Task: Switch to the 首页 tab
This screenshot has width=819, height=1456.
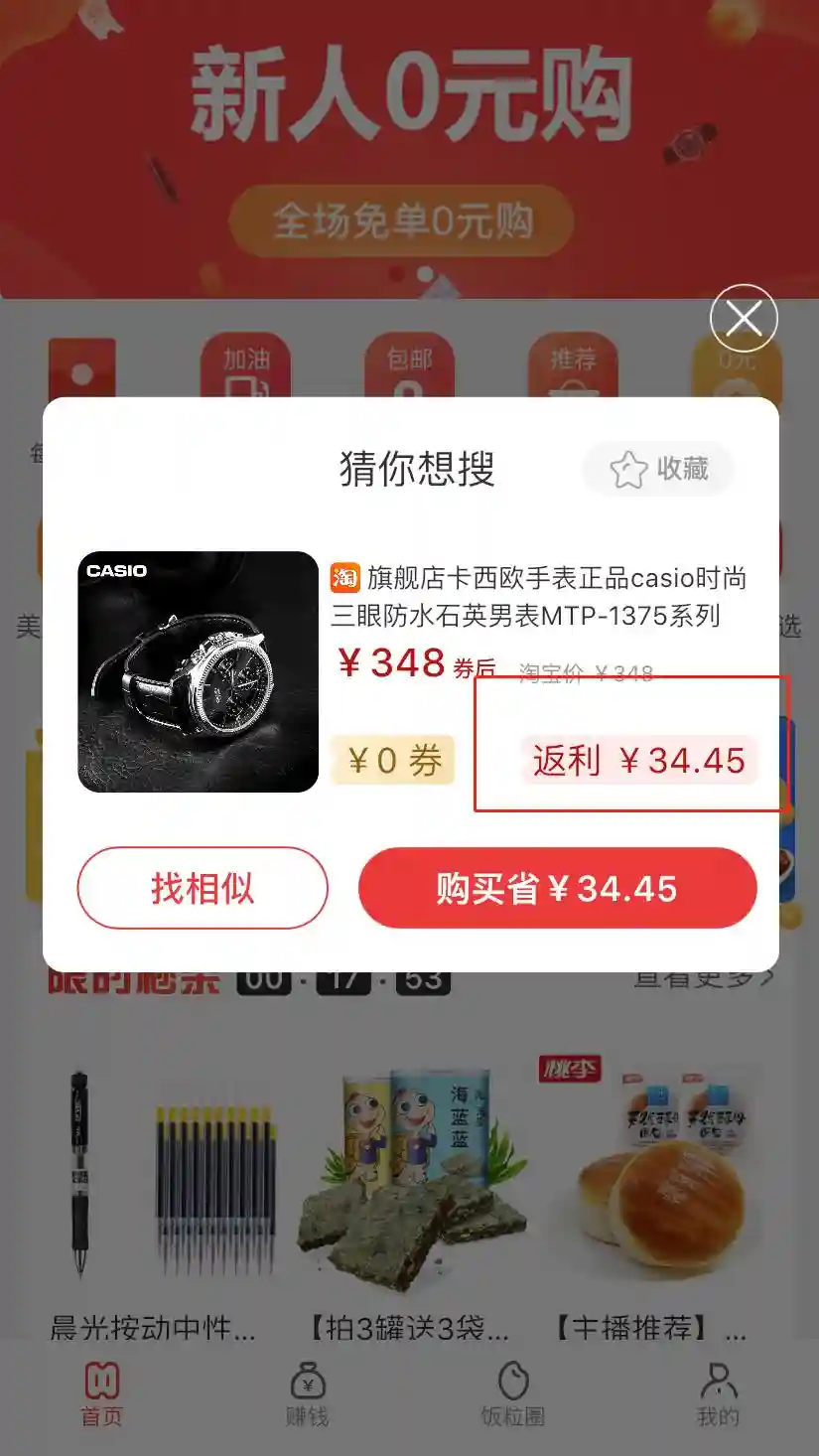Action: click(101, 1394)
